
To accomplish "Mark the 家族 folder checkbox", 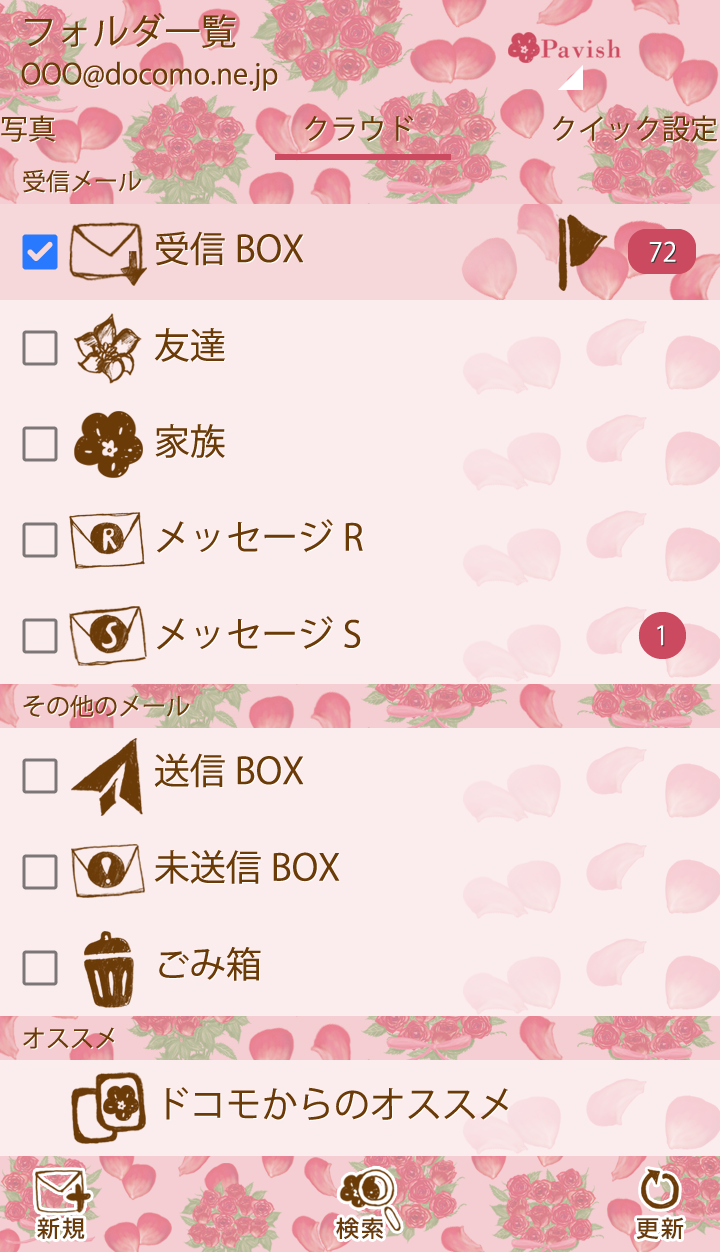I will (x=40, y=444).
